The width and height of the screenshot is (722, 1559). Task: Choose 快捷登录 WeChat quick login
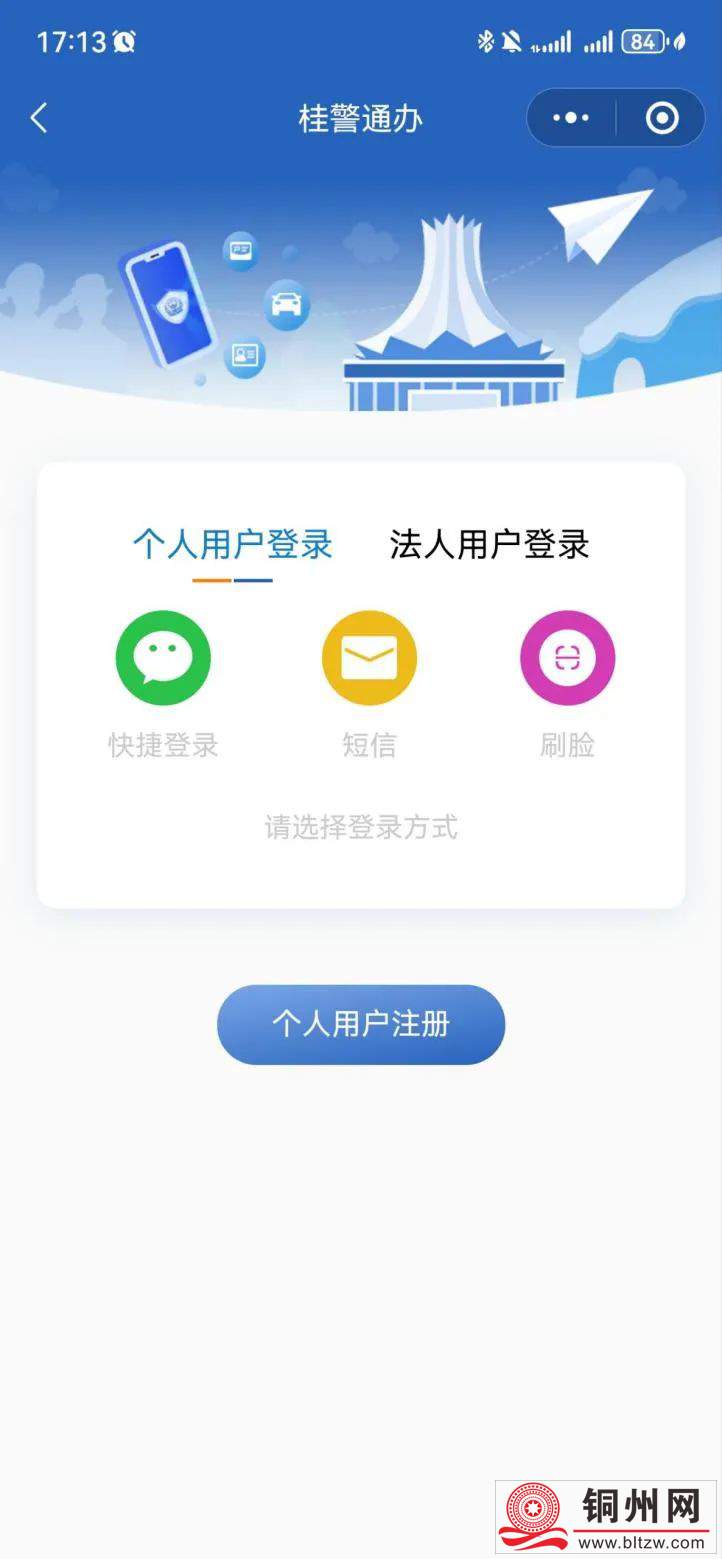tap(163, 658)
